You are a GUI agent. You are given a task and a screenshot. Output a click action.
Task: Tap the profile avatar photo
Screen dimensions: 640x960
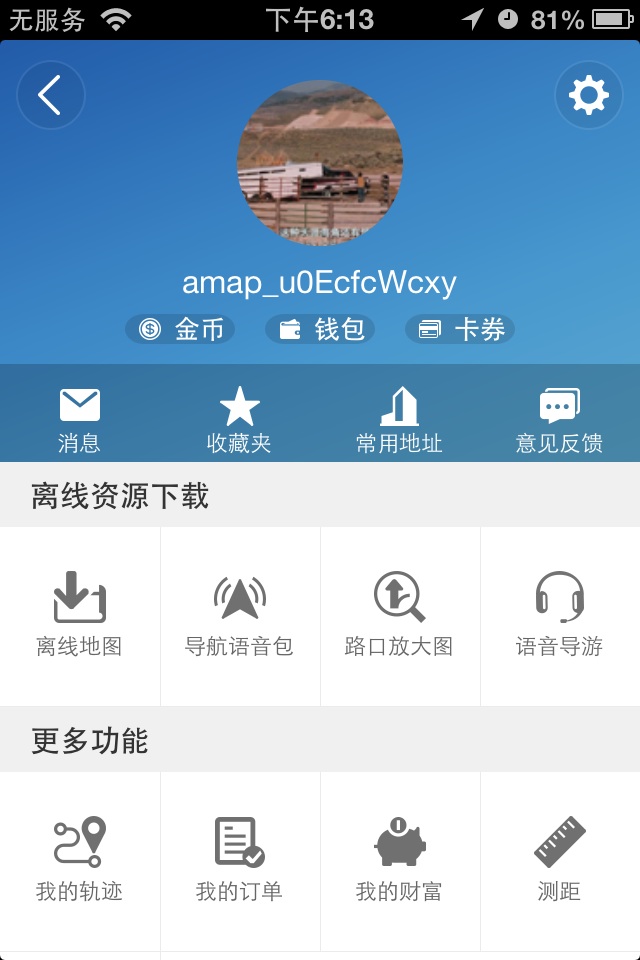(320, 164)
